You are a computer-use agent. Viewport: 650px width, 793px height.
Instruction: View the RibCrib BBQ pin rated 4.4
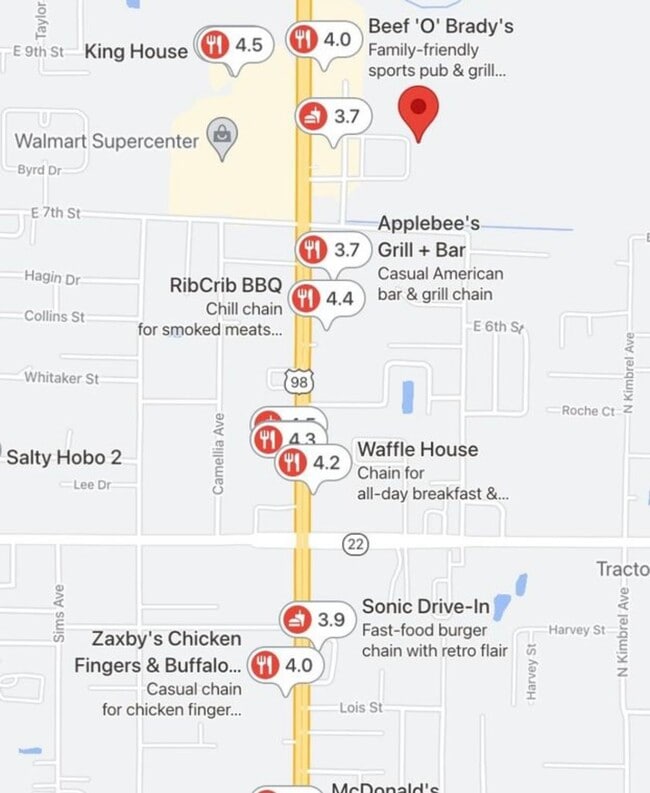(324, 298)
